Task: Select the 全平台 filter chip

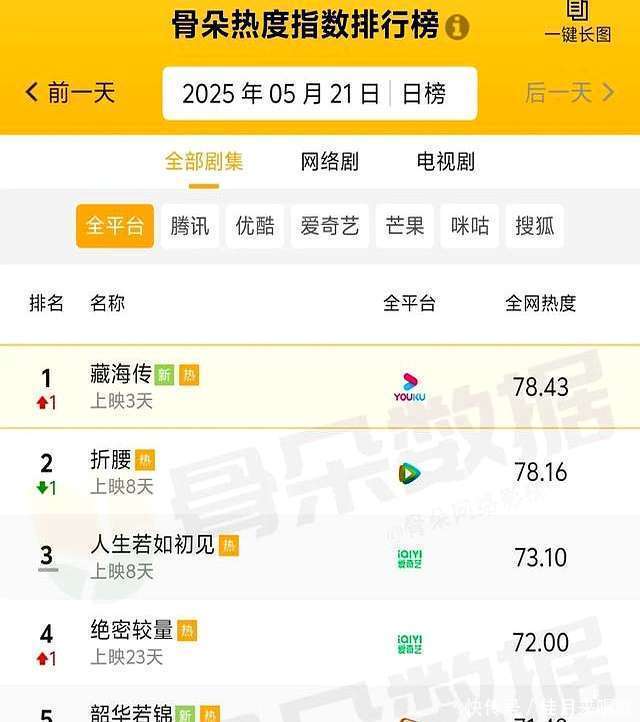Action: click(115, 226)
